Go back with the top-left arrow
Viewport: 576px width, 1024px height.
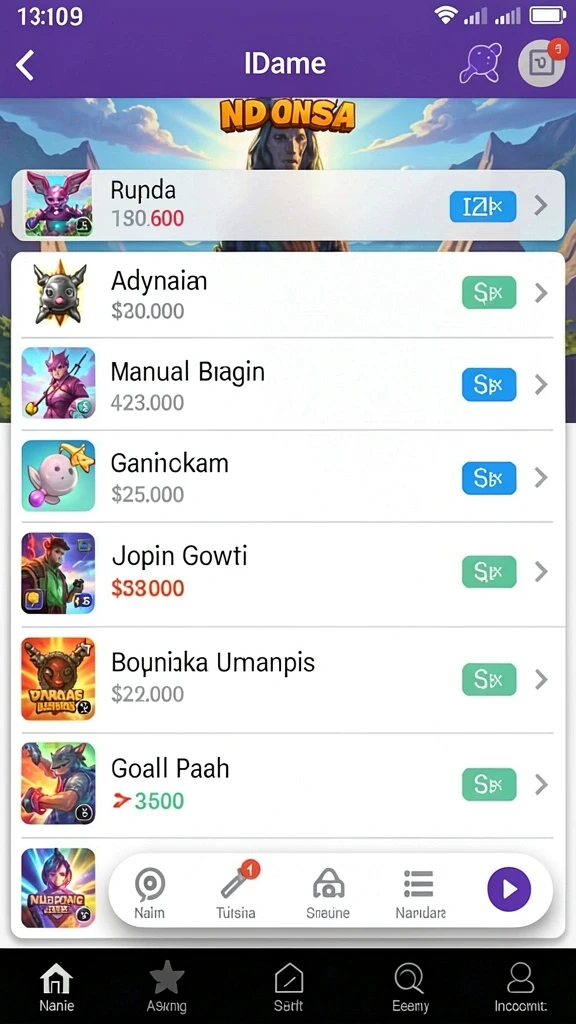[25, 65]
